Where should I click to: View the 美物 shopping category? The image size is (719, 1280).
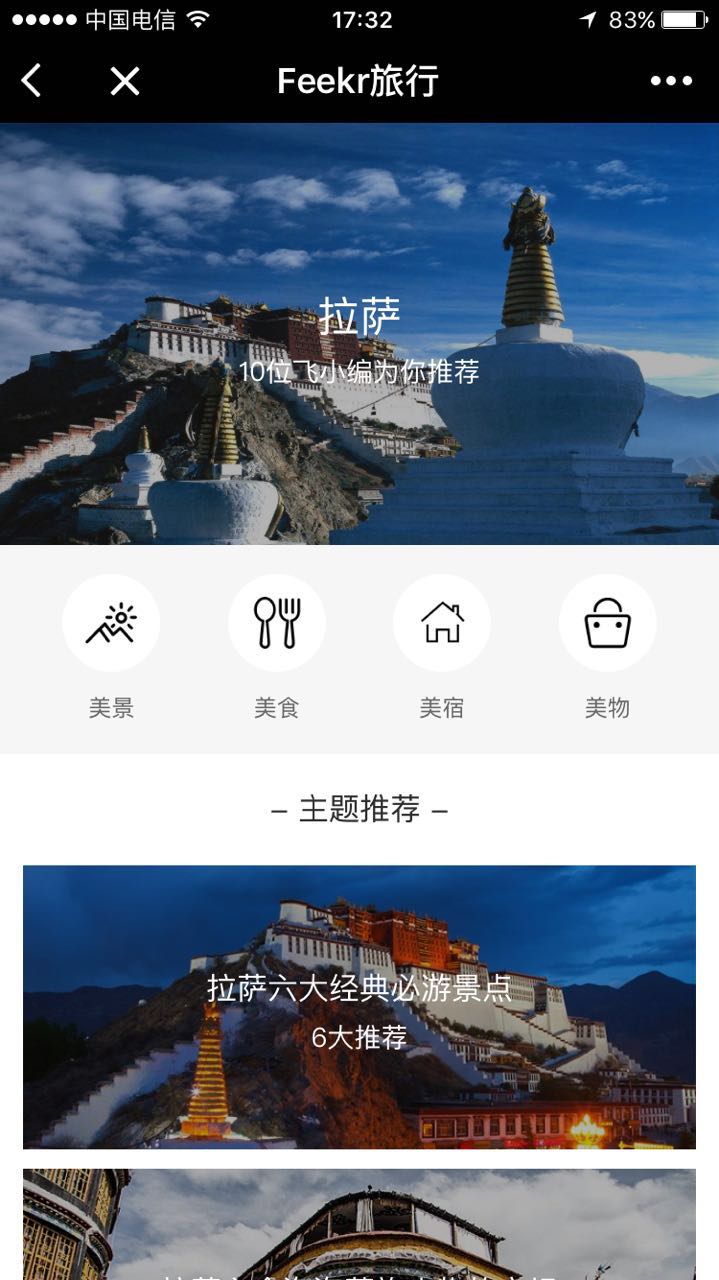(607, 623)
